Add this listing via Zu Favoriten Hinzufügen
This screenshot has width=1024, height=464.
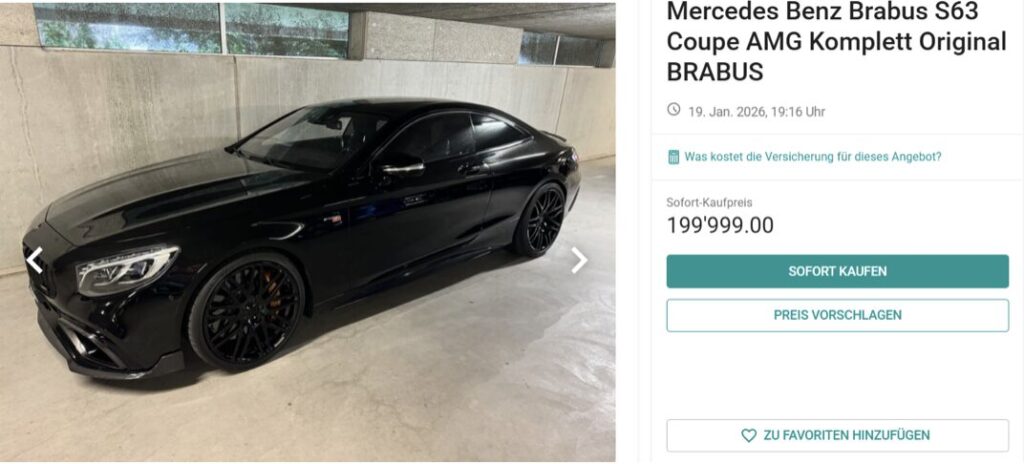(837, 435)
